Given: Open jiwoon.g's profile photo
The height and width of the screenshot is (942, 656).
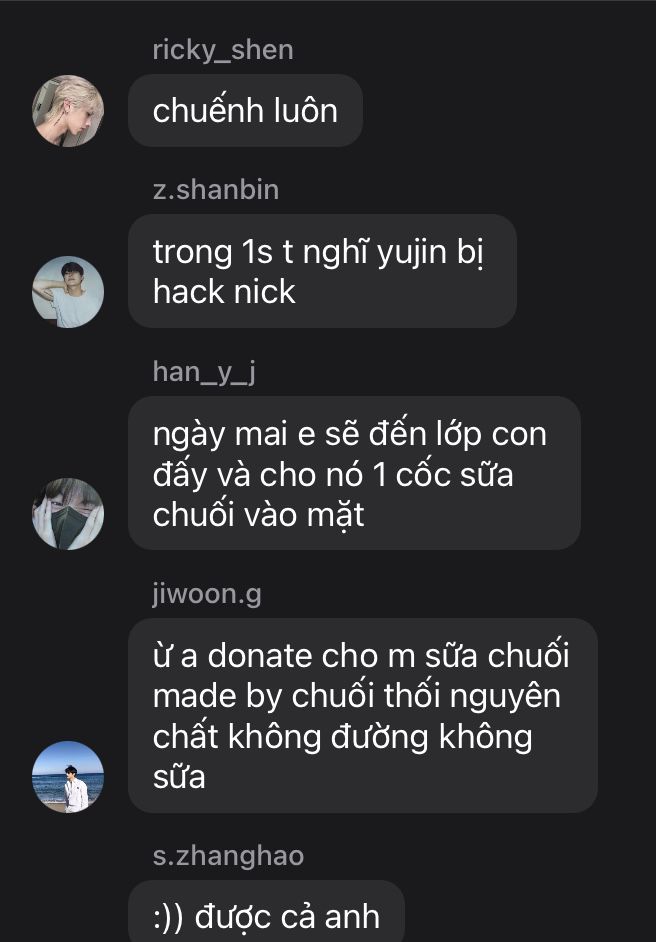Looking at the screenshot, I should 68,776.
